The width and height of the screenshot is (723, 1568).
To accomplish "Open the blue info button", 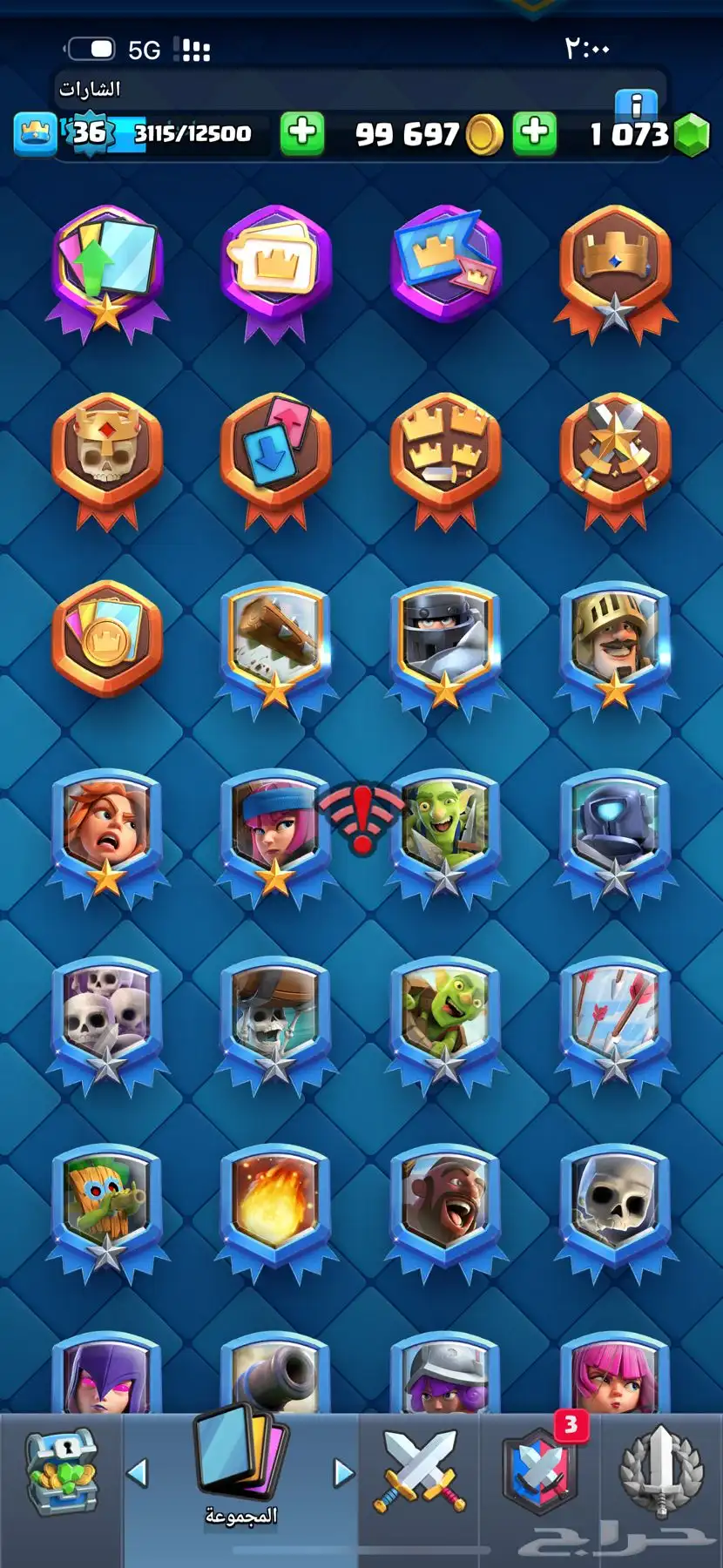I will pyautogui.click(x=636, y=105).
